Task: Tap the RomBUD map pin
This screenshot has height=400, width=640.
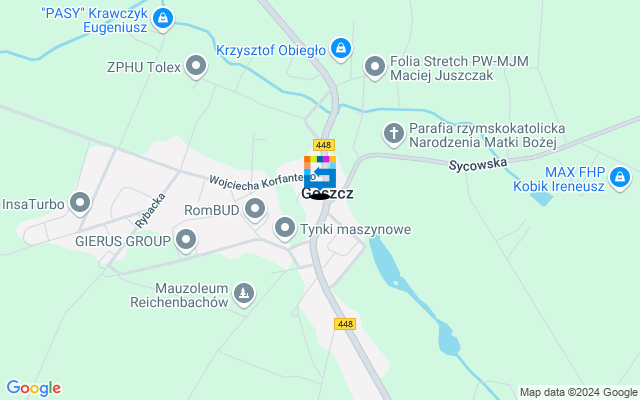Action: [x=255, y=210]
